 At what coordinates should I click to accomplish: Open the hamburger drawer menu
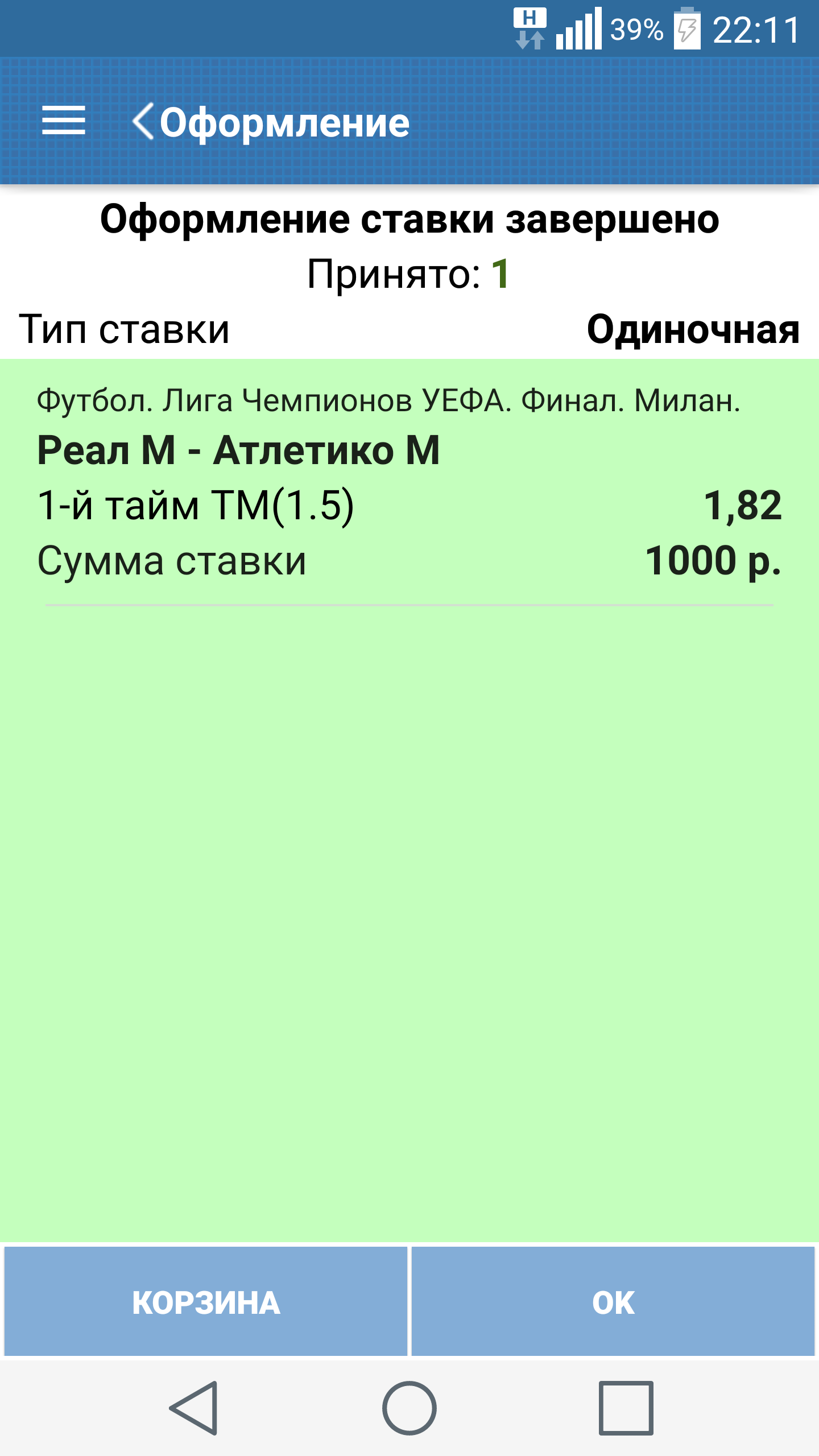tap(64, 121)
